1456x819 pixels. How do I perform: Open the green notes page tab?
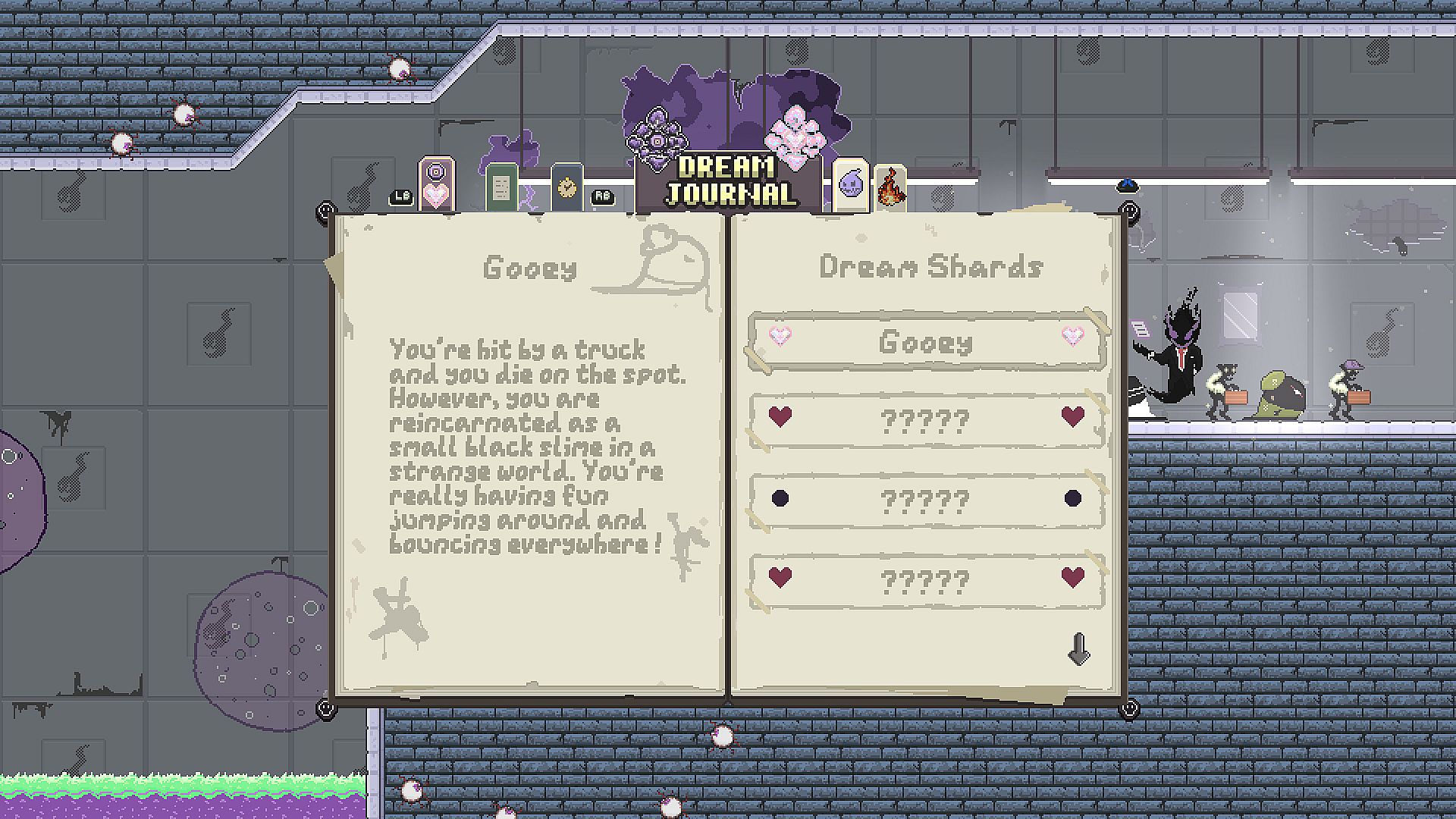tap(501, 187)
